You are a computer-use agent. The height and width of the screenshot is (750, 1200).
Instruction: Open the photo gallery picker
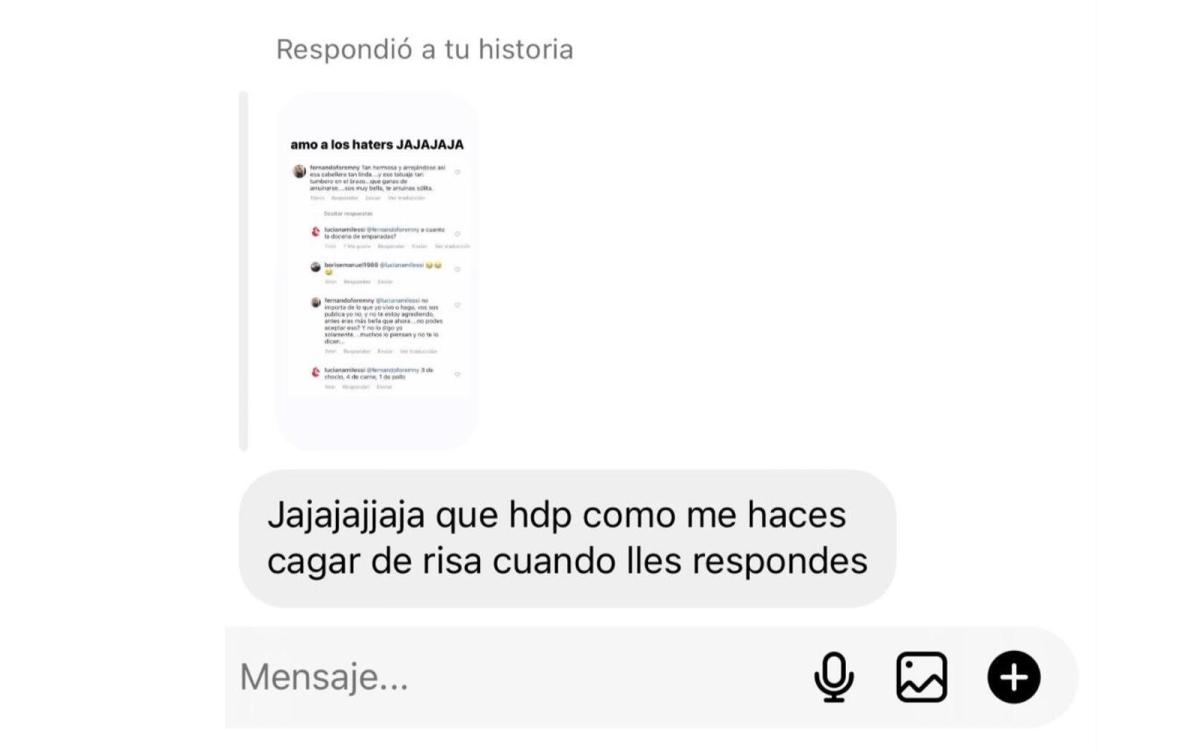pos(921,678)
